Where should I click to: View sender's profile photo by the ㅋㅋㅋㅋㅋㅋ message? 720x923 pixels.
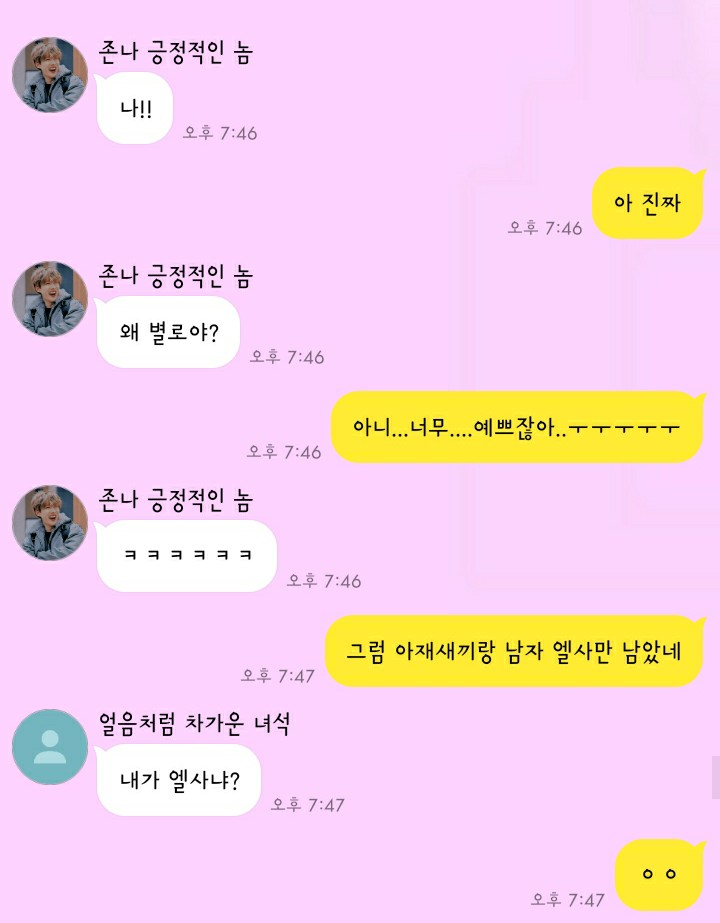coord(50,523)
